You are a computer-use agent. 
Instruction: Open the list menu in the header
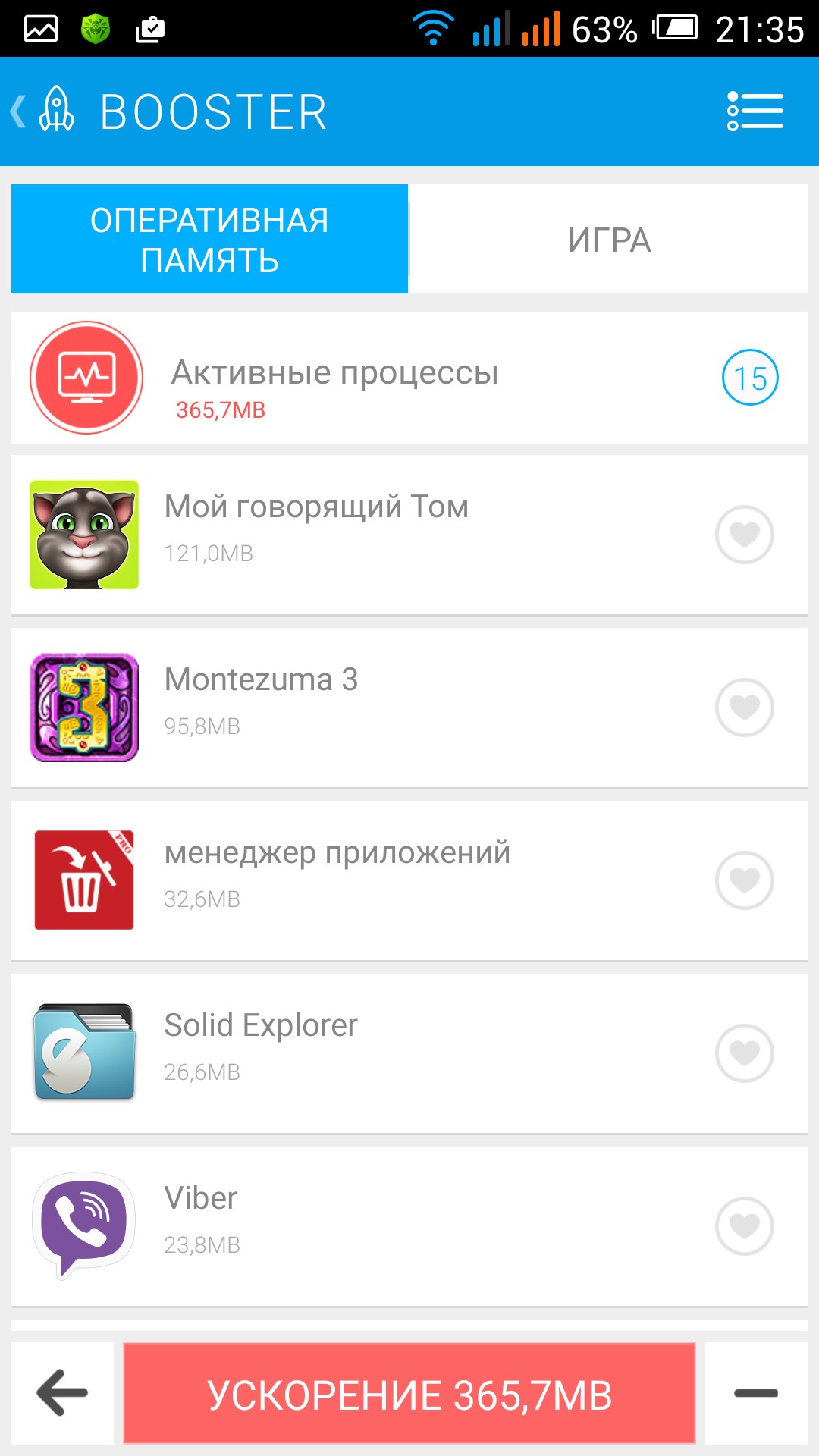pos(755,111)
